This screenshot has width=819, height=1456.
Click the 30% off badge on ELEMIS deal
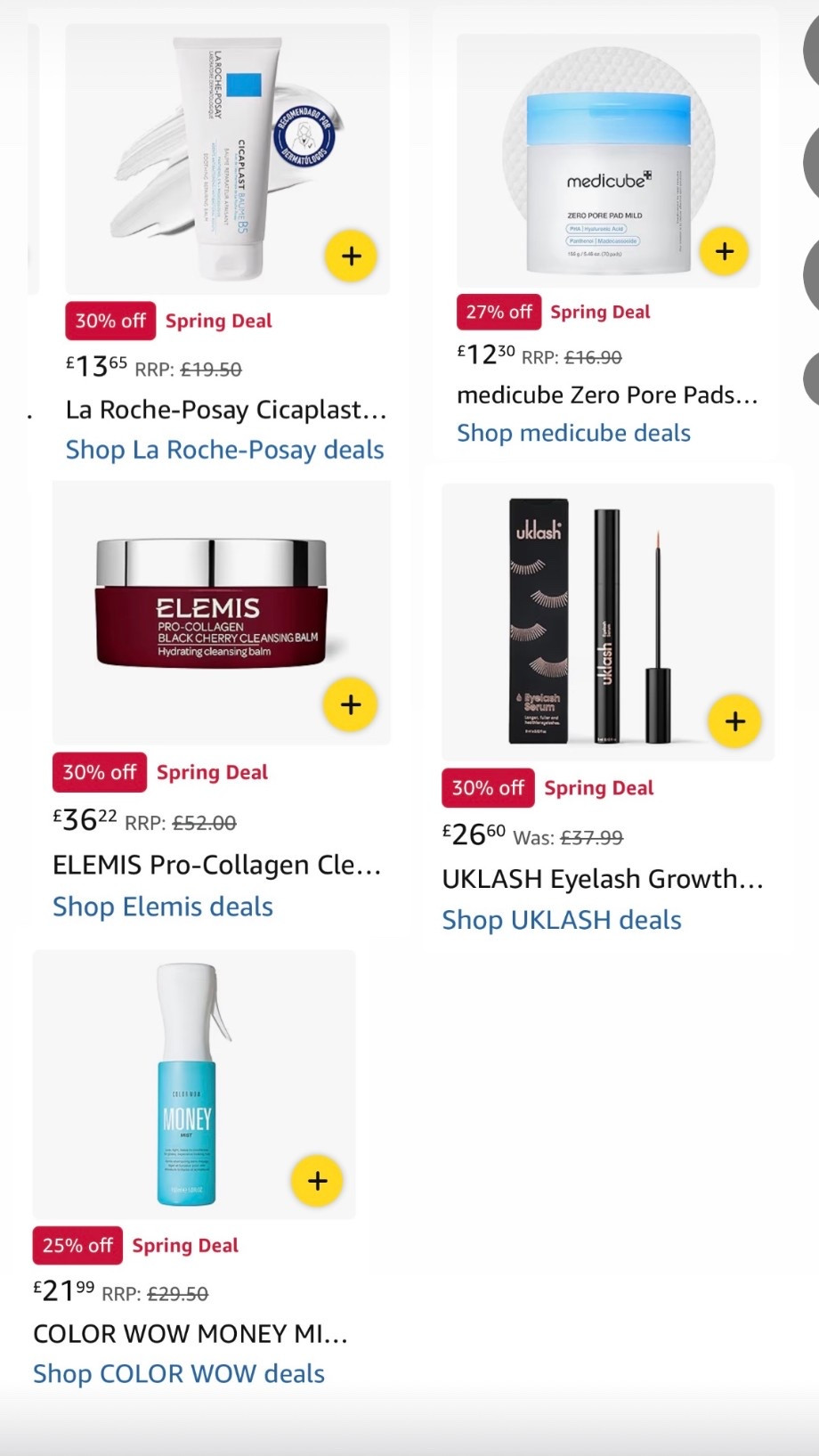click(x=98, y=771)
